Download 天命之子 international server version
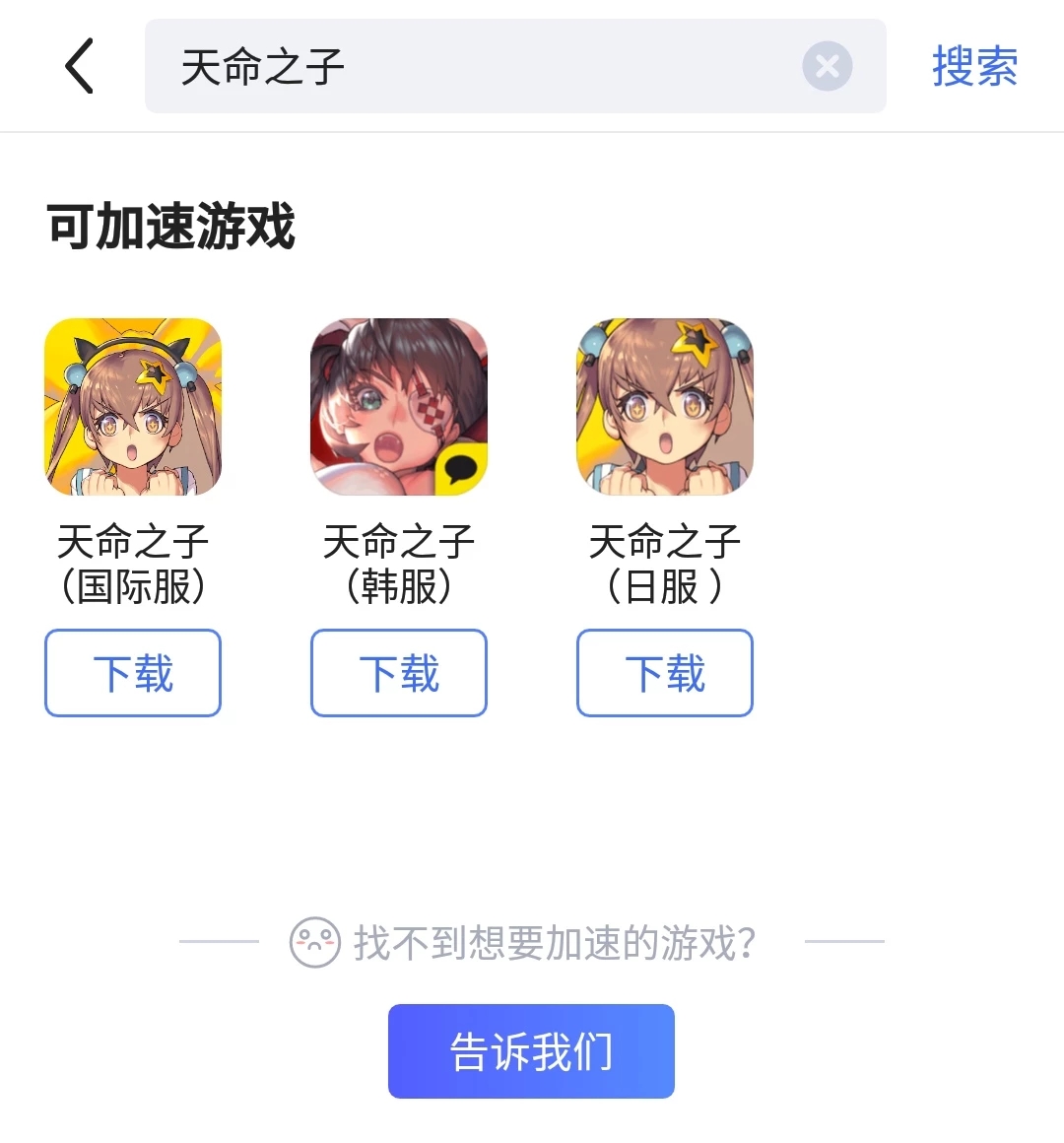This screenshot has height=1143, width=1064. click(x=132, y=673)
